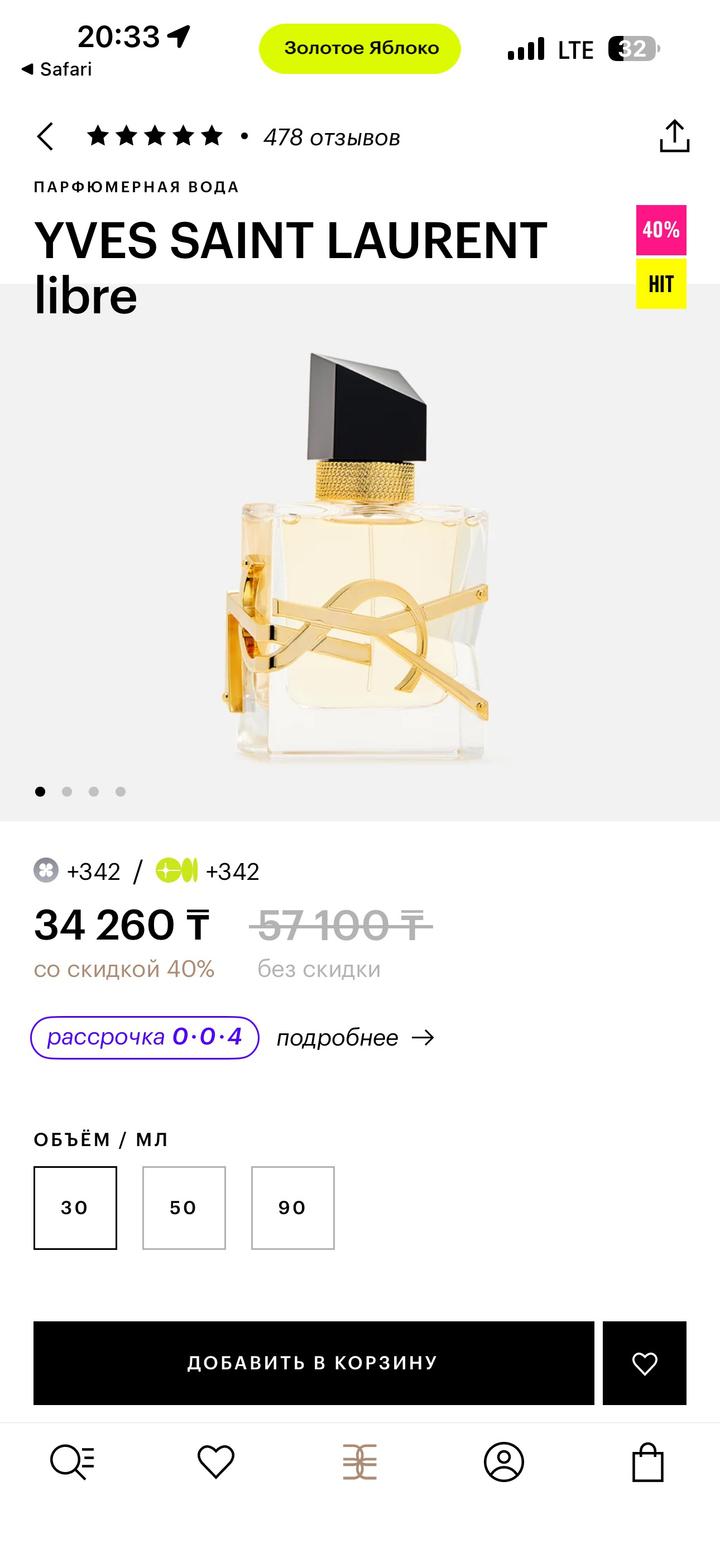Viewport: 720px width, 1561px height.
Task: Go back using the arrow icon
Action: click(45, 137)
